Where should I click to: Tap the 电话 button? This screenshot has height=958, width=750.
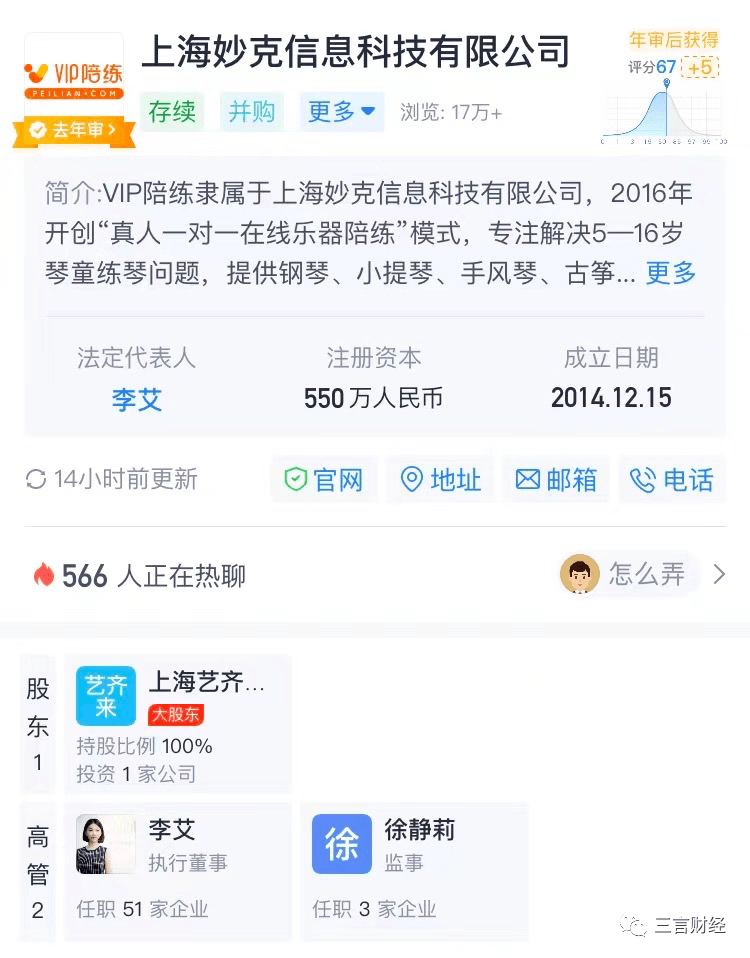pyautogui.click(x=672, y=480)
